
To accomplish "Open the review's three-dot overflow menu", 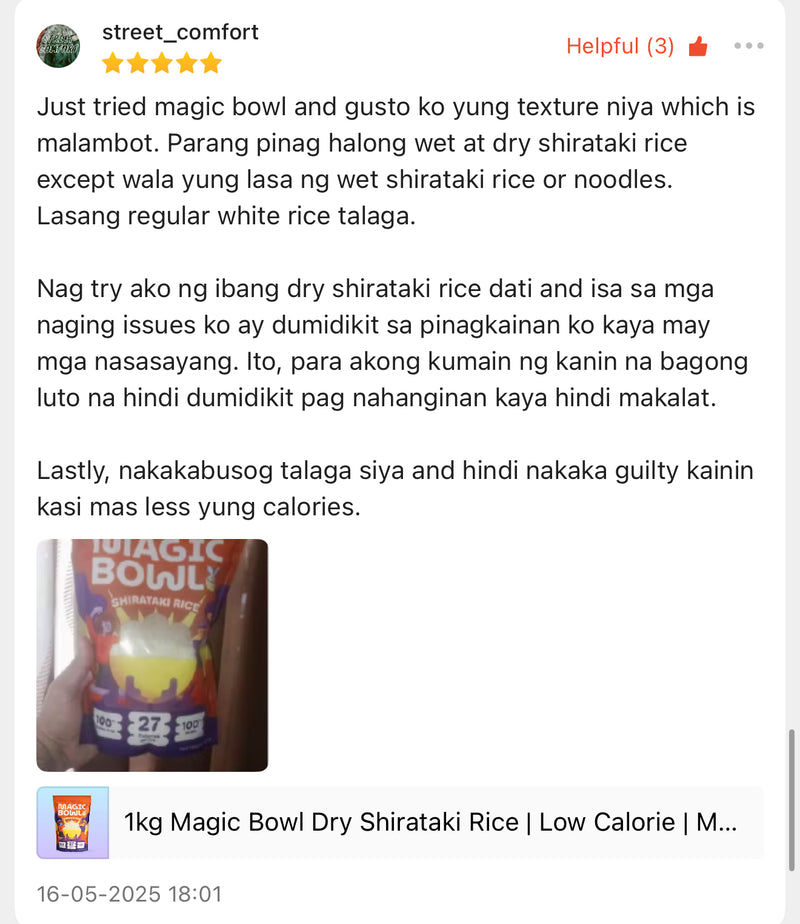I will [749, 46].
